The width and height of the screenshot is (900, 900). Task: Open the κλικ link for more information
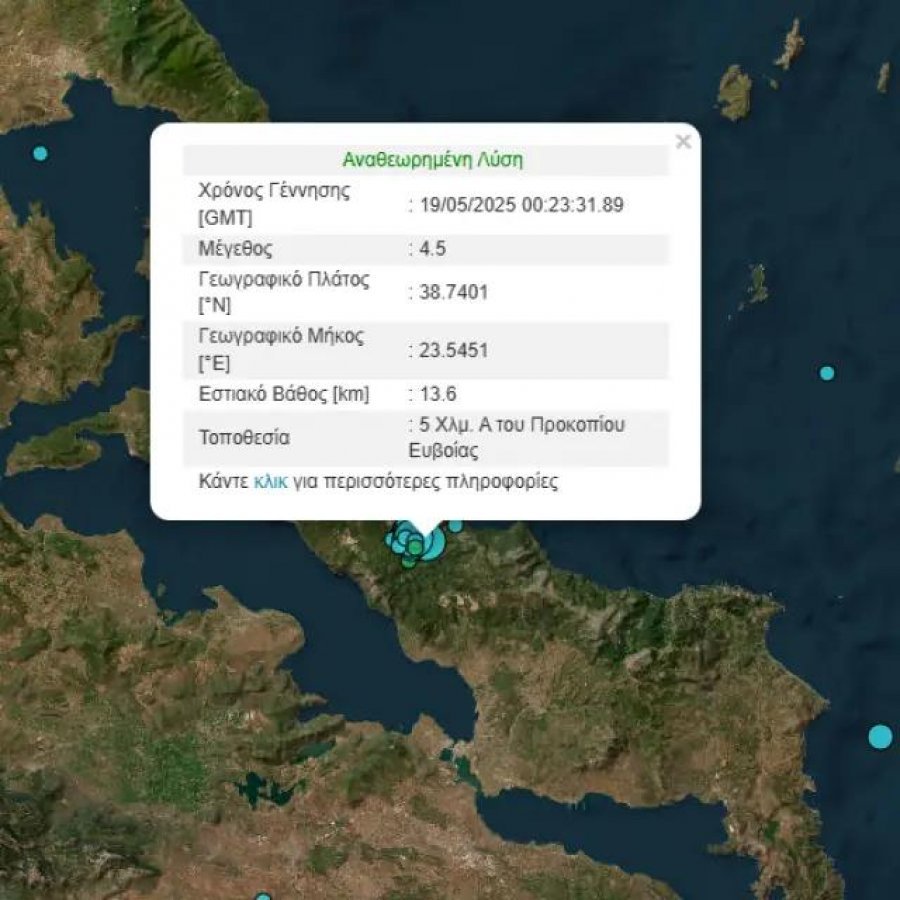271,482
